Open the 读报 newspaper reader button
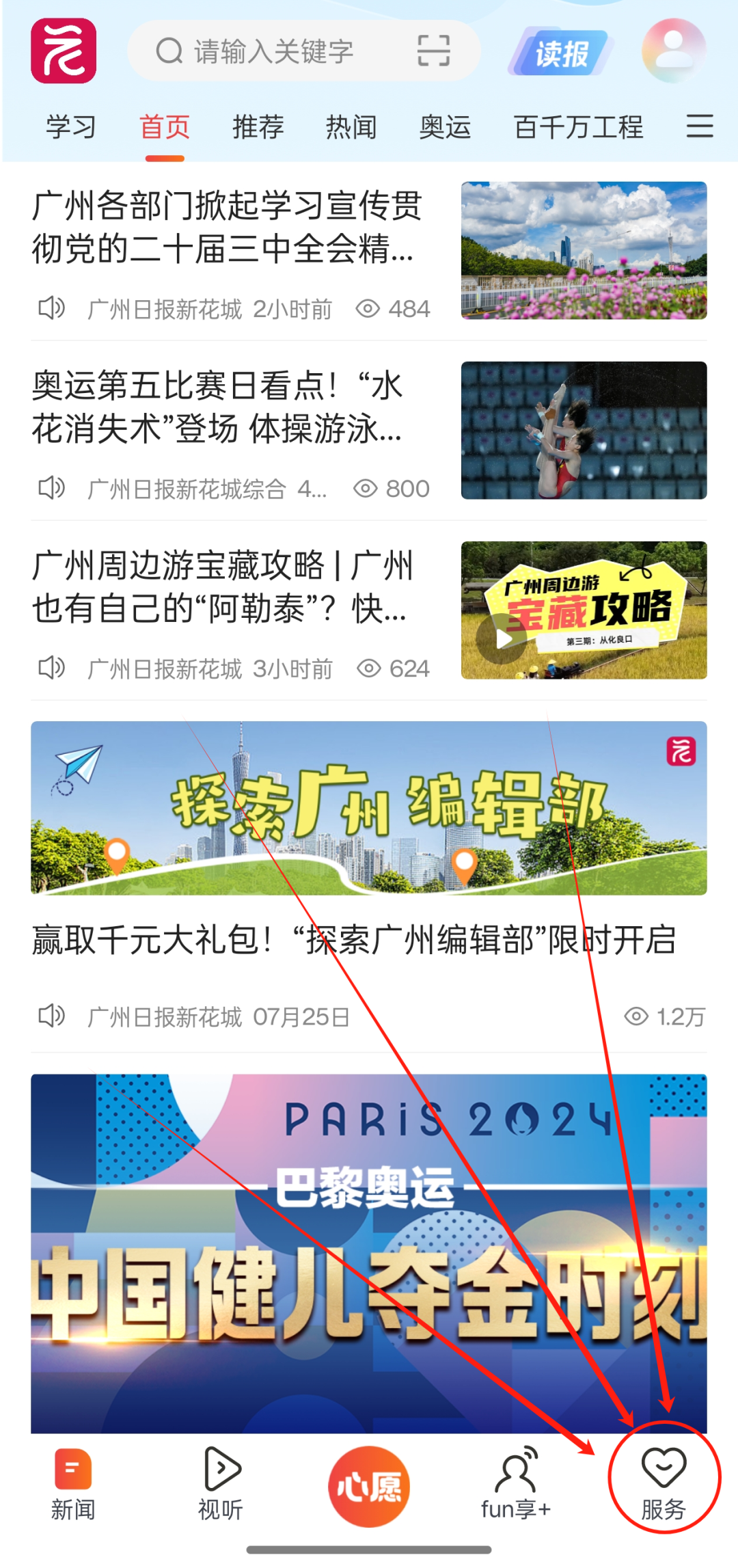Screen dimensions: 738x1568 tap(560, 53)
